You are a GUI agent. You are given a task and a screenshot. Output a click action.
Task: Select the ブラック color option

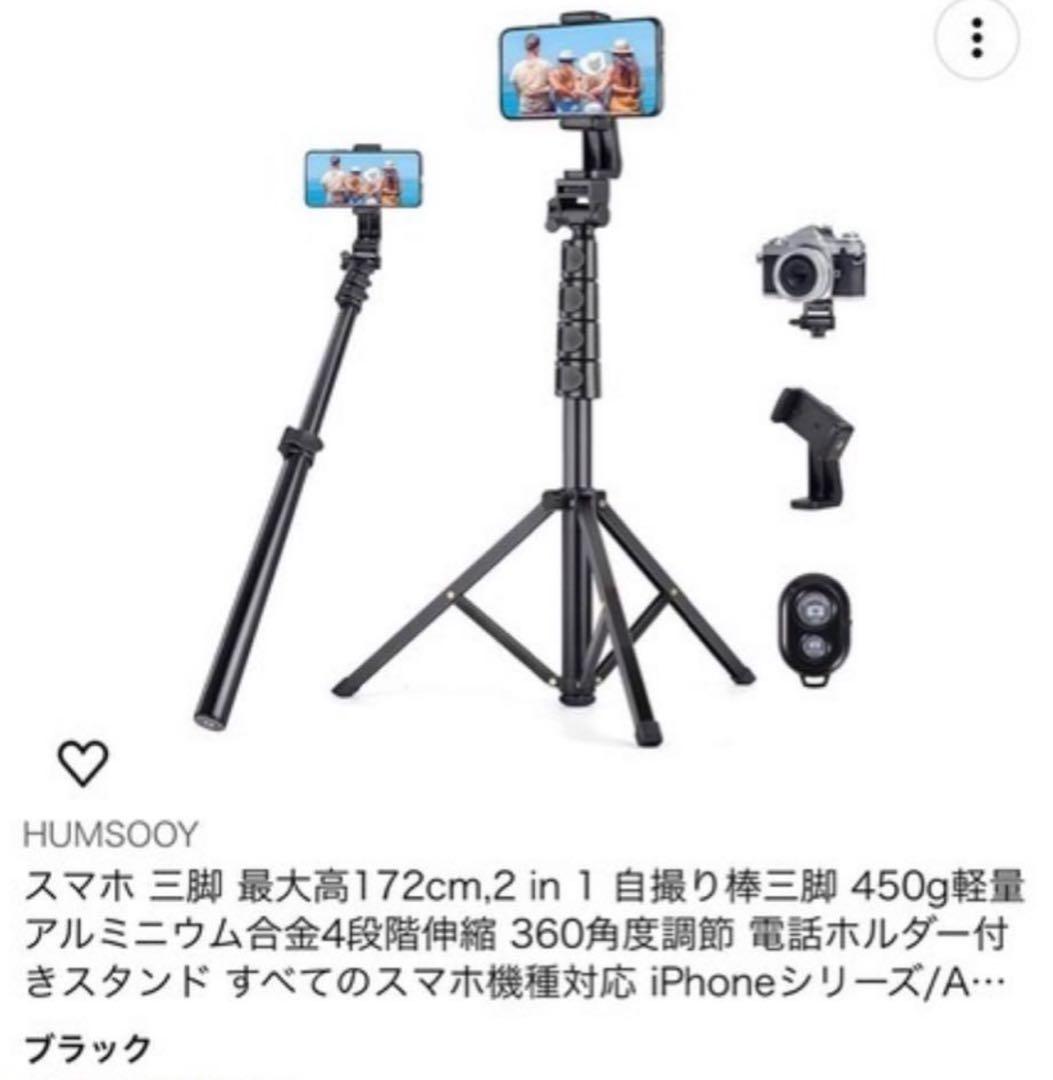click(x=85, y=1047)
